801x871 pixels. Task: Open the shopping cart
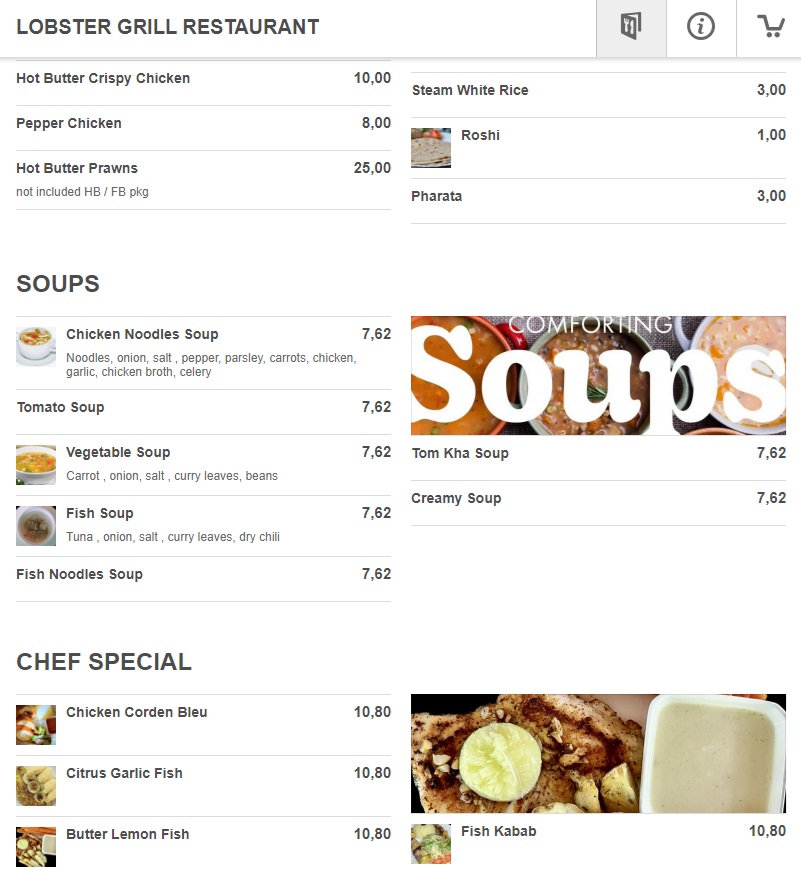coord(770,28)
